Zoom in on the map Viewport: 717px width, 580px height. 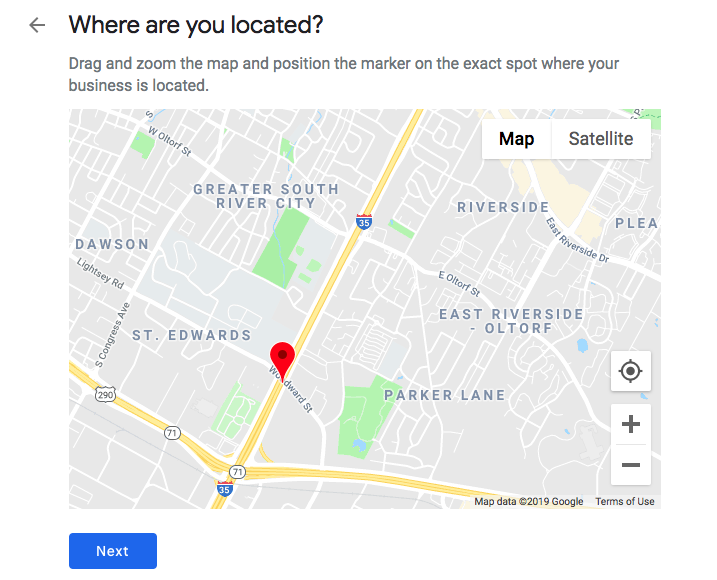[630, 425]
